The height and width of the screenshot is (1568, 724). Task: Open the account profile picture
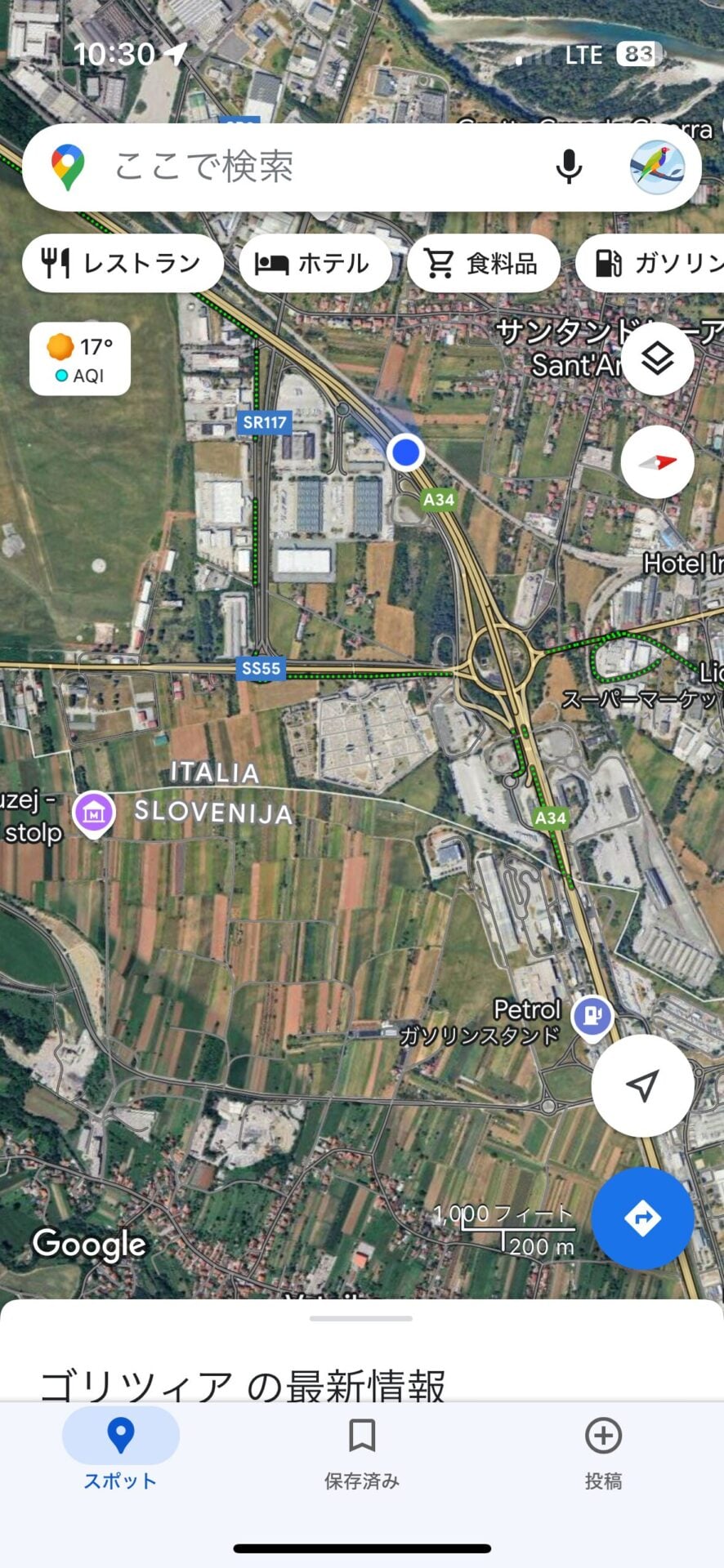click(x=657, y=167)
